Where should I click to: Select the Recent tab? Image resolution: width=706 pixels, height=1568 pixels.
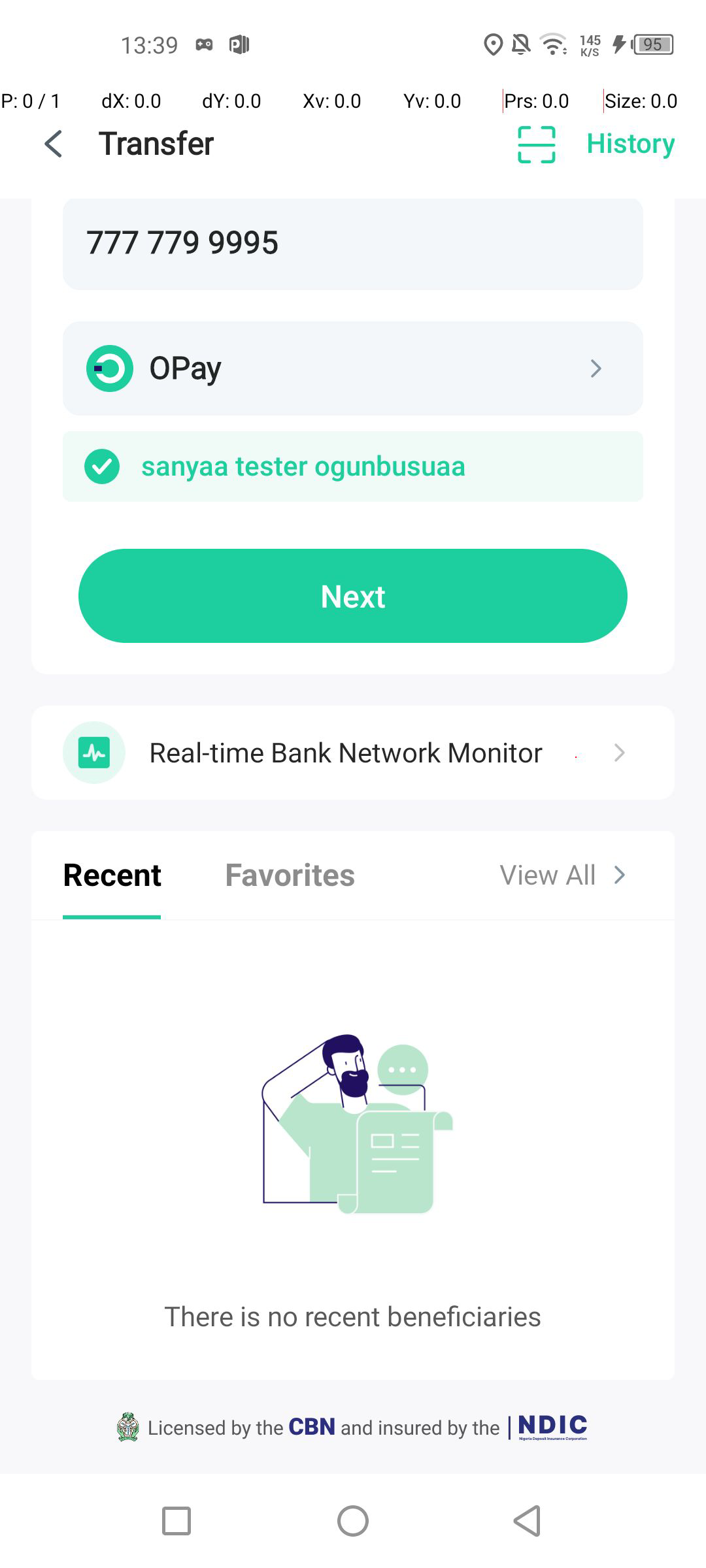[112, 875]
